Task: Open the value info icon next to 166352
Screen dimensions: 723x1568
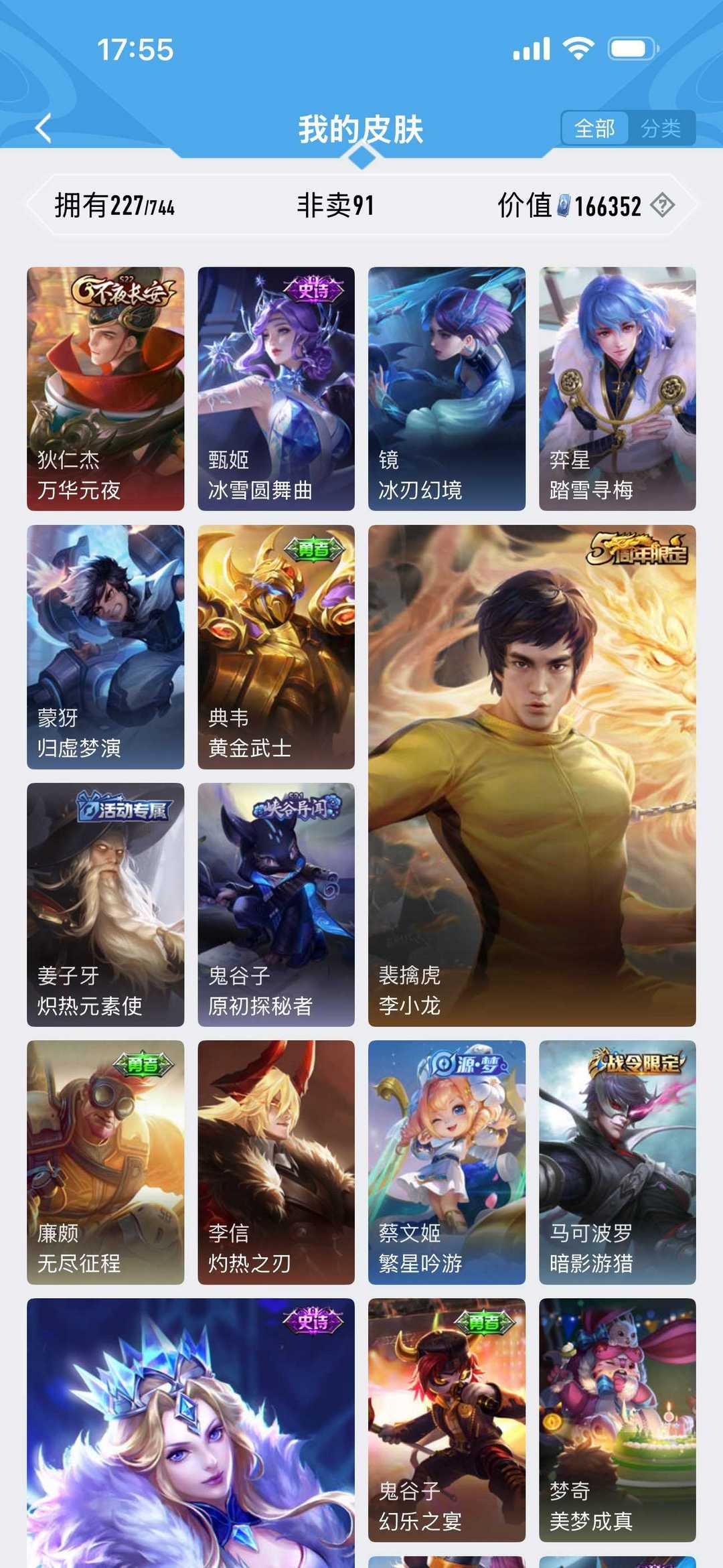Action: (x=662, y=205)
